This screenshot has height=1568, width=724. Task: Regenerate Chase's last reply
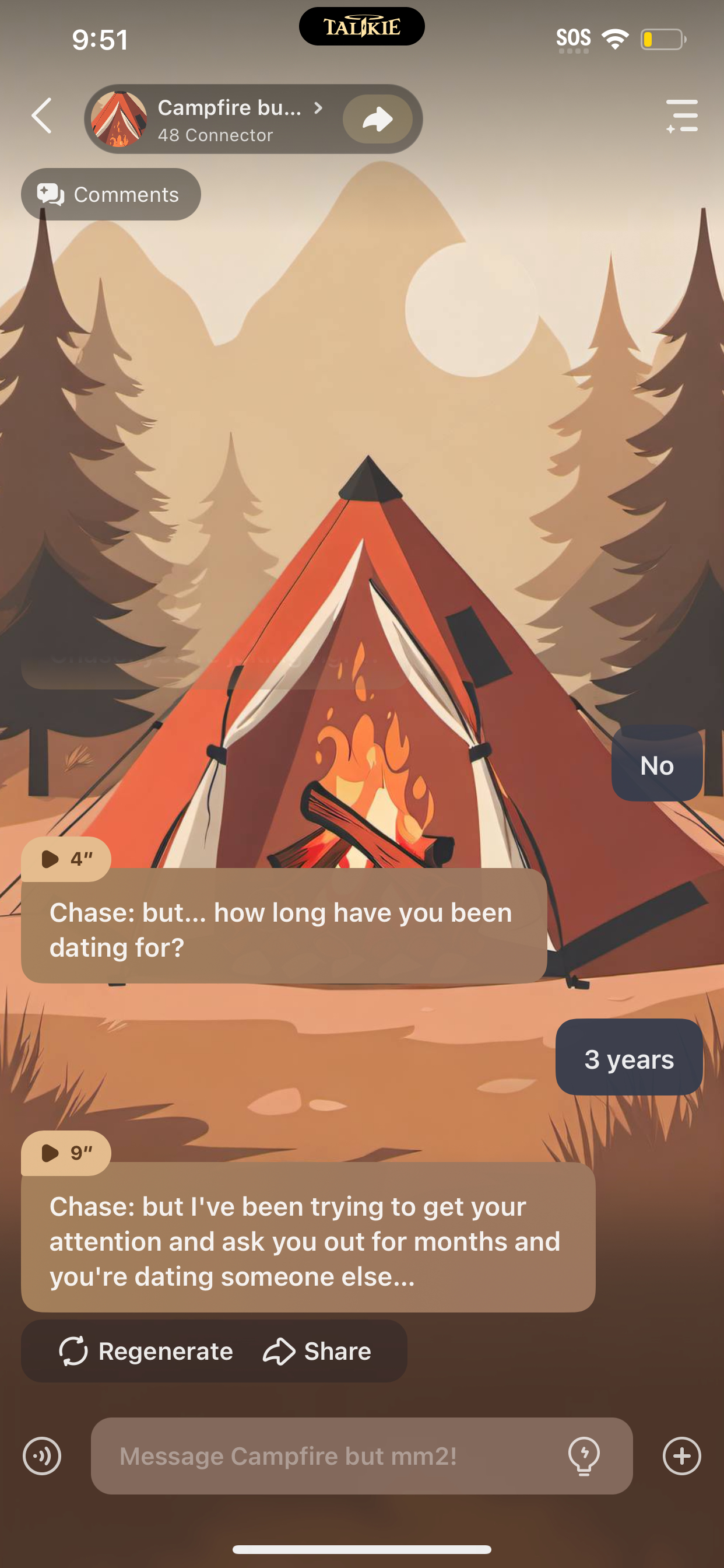(146, 1352)
